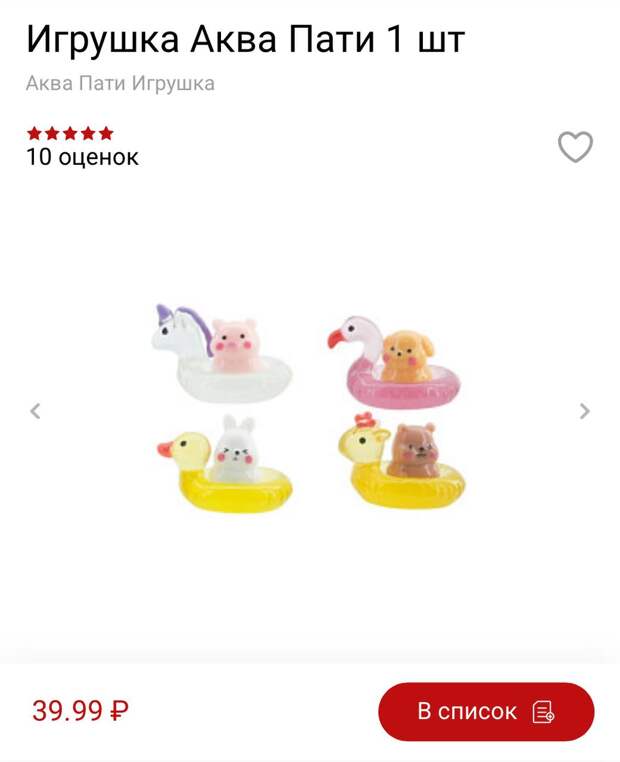
Task: Add product to favorites with heart icon
Action: point(575,147)
